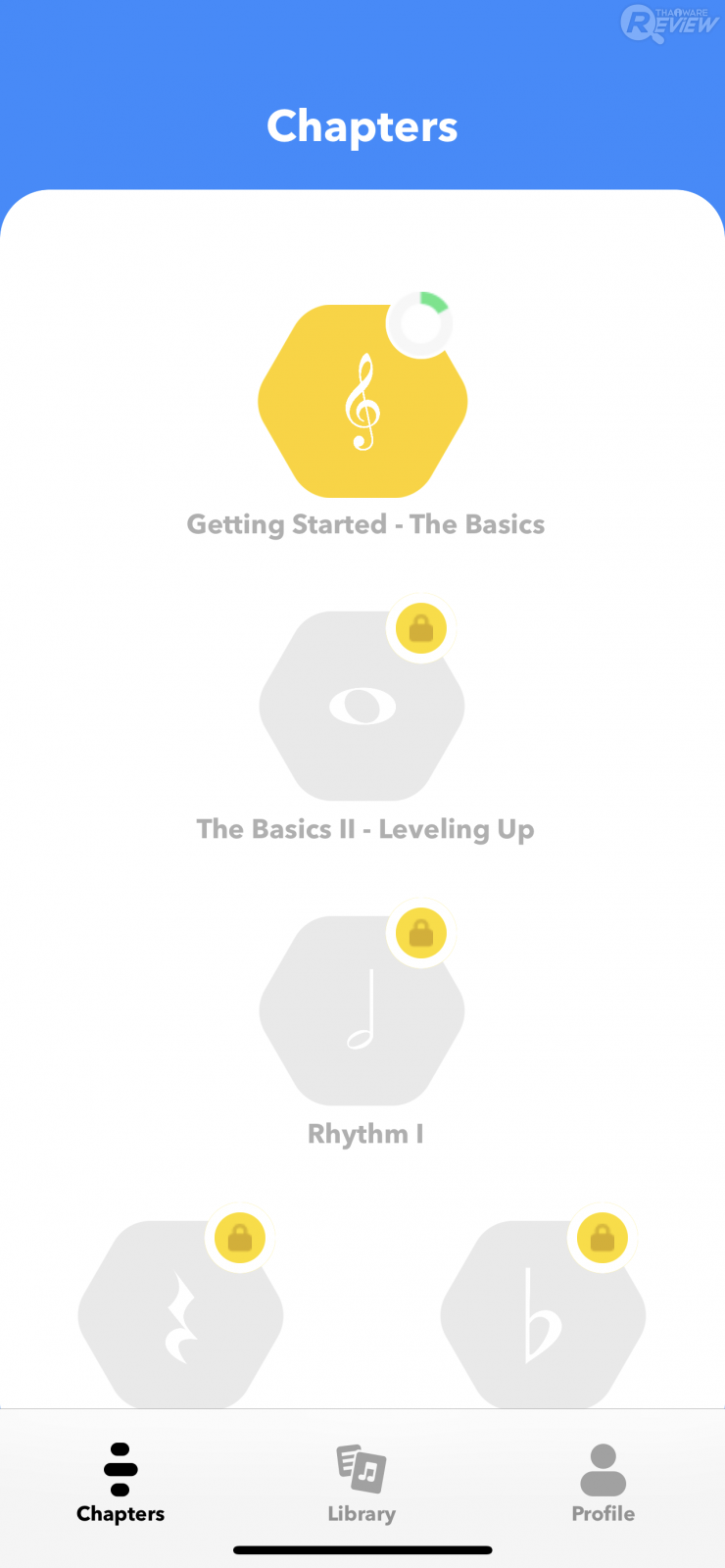Screen dimensions: 725x1568
Task: Select the Chapters tab
Action: 121,1484
